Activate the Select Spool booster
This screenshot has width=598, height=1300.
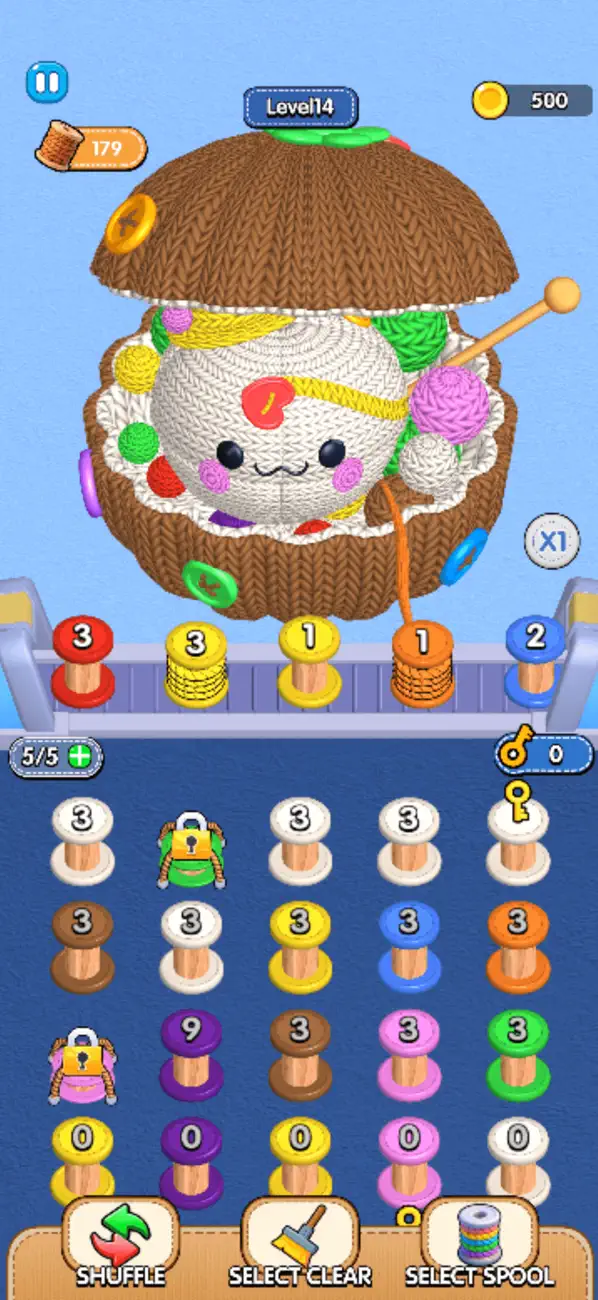tap(480, 1243)
